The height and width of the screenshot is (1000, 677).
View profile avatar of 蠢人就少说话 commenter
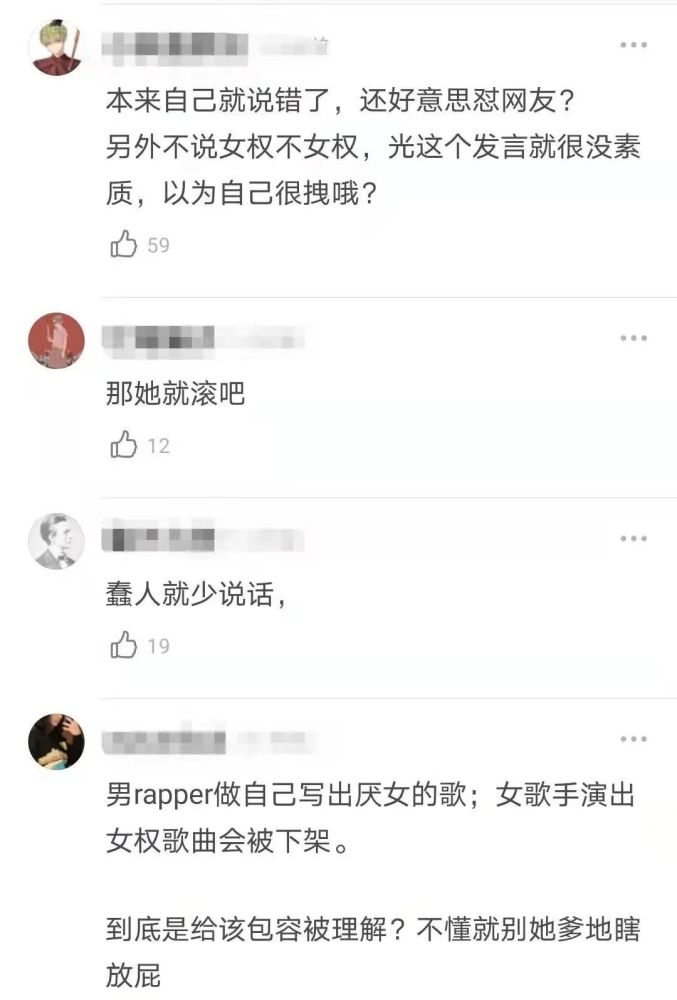(57, 541)
